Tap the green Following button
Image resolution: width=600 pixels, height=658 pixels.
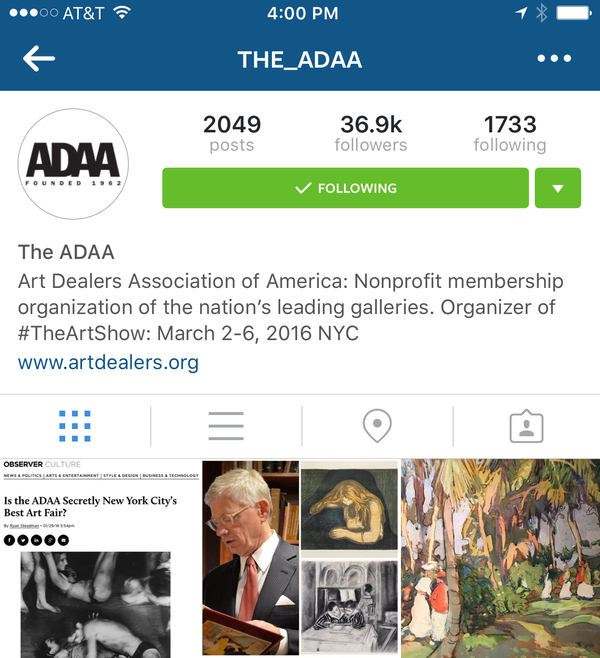(x=345, y=188)
